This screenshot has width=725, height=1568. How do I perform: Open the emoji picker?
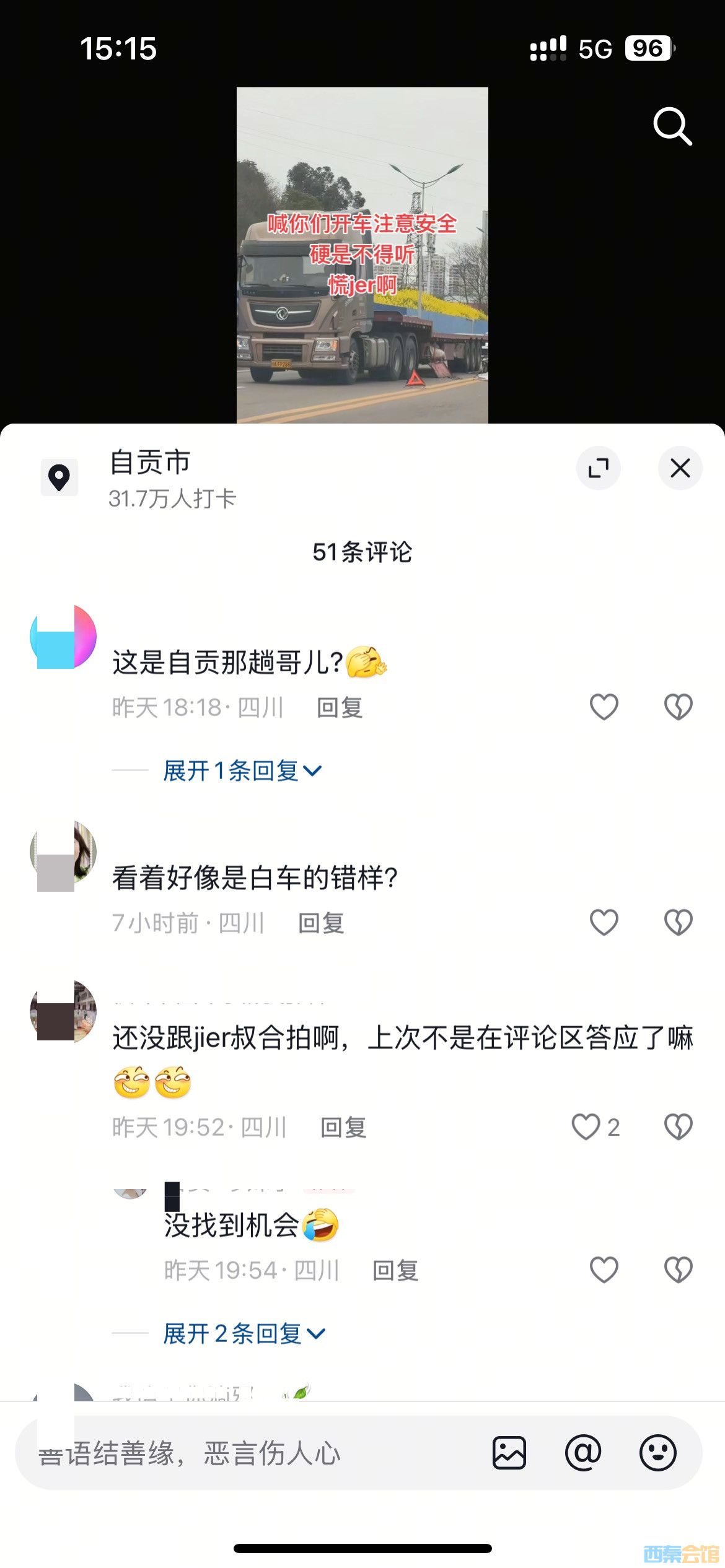[x=657, y=1453]
